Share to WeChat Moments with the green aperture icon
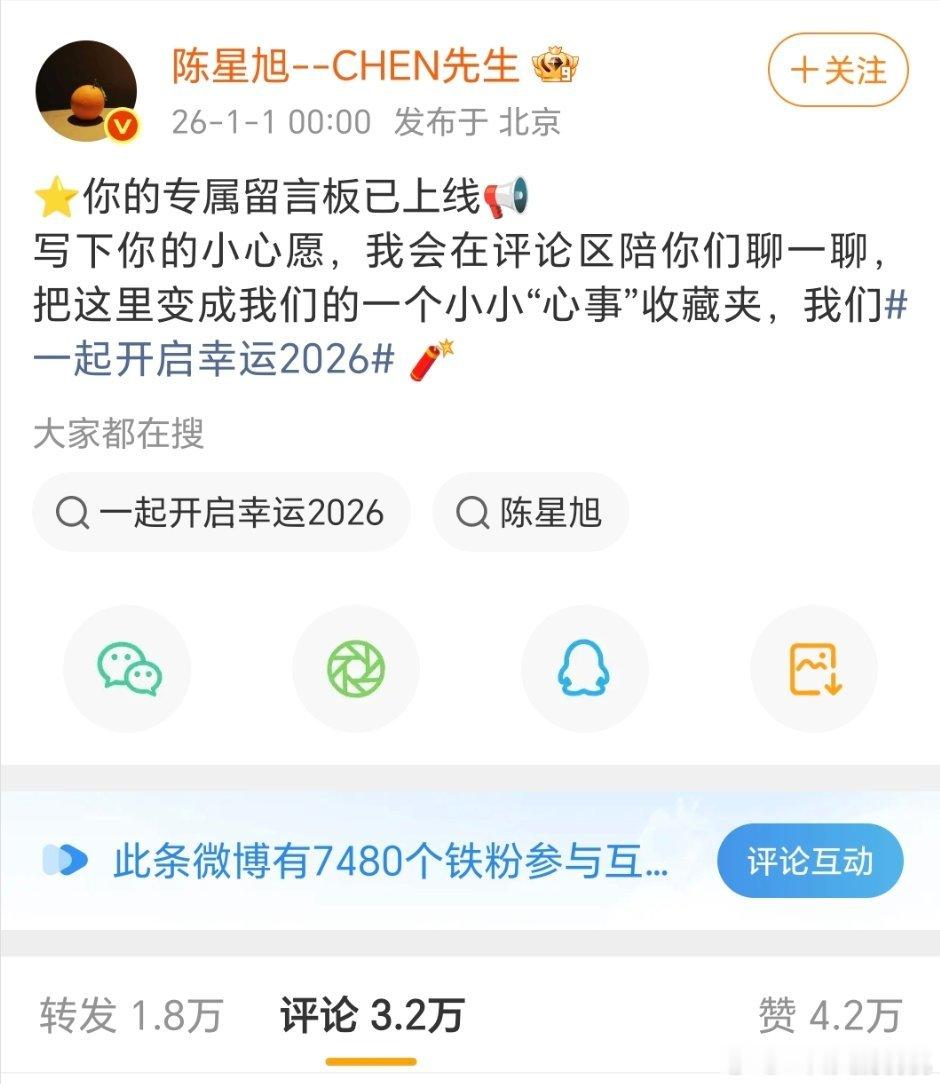 pyautogui.click(x=357, y=668)
